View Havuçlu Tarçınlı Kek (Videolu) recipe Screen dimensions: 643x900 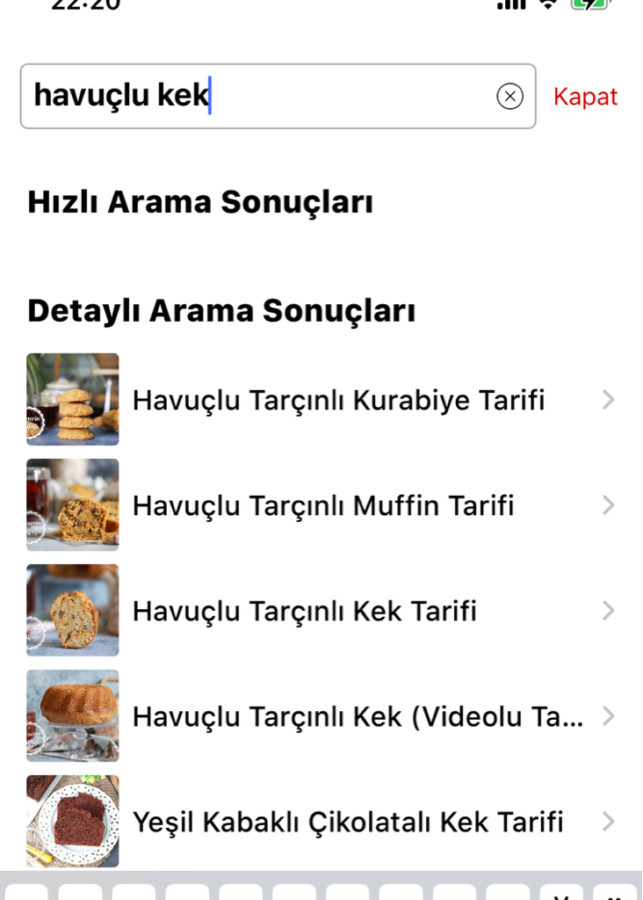357,717
